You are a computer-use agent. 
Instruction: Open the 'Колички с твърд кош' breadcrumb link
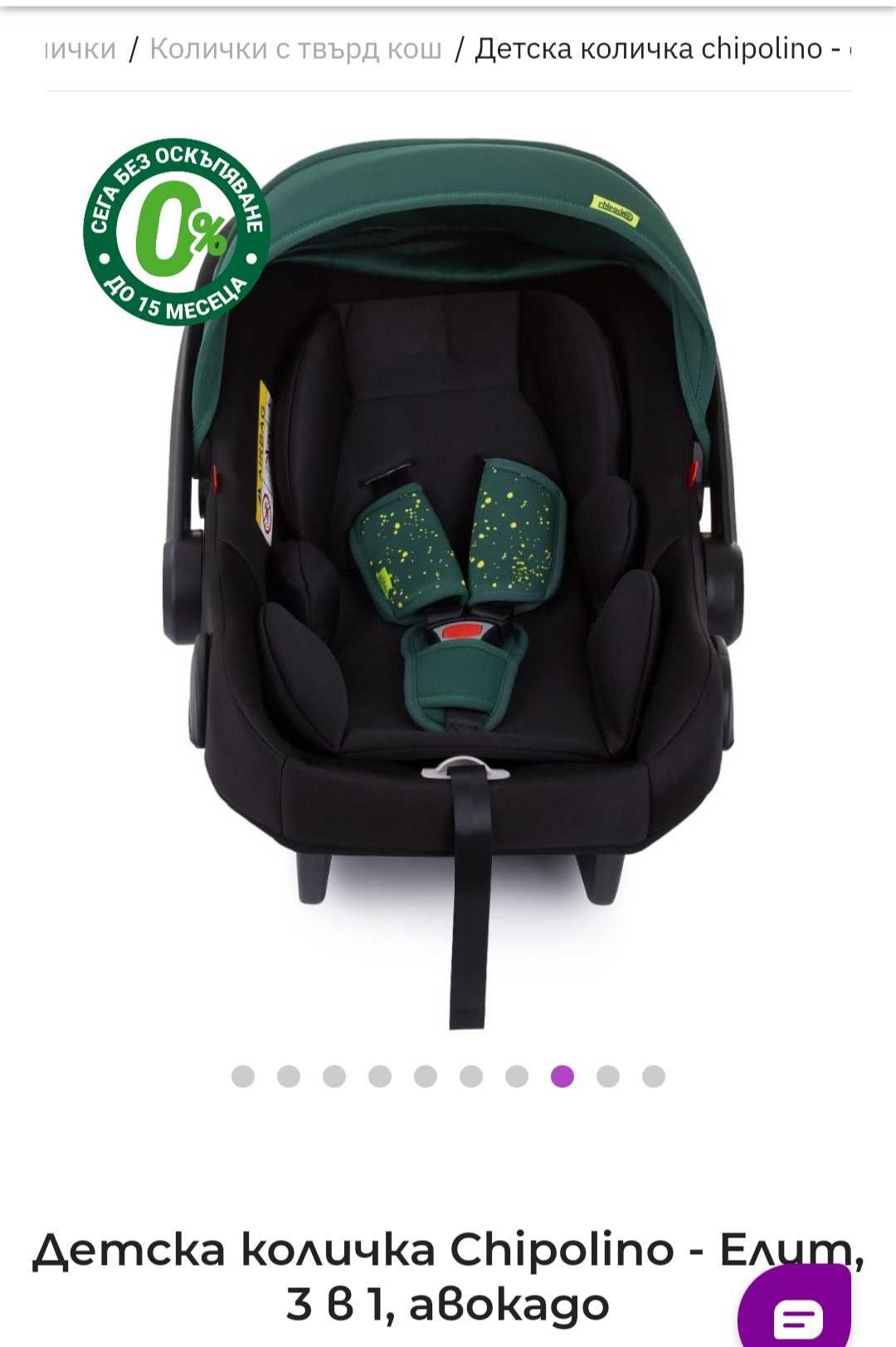point(295,49)
